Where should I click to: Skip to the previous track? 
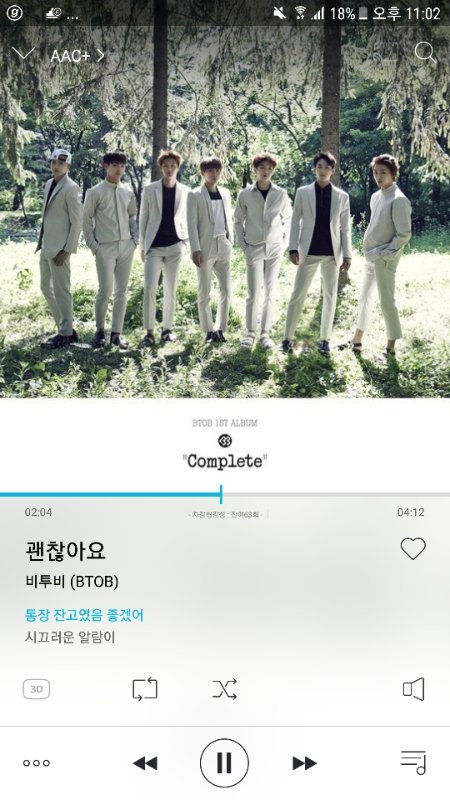145,763
